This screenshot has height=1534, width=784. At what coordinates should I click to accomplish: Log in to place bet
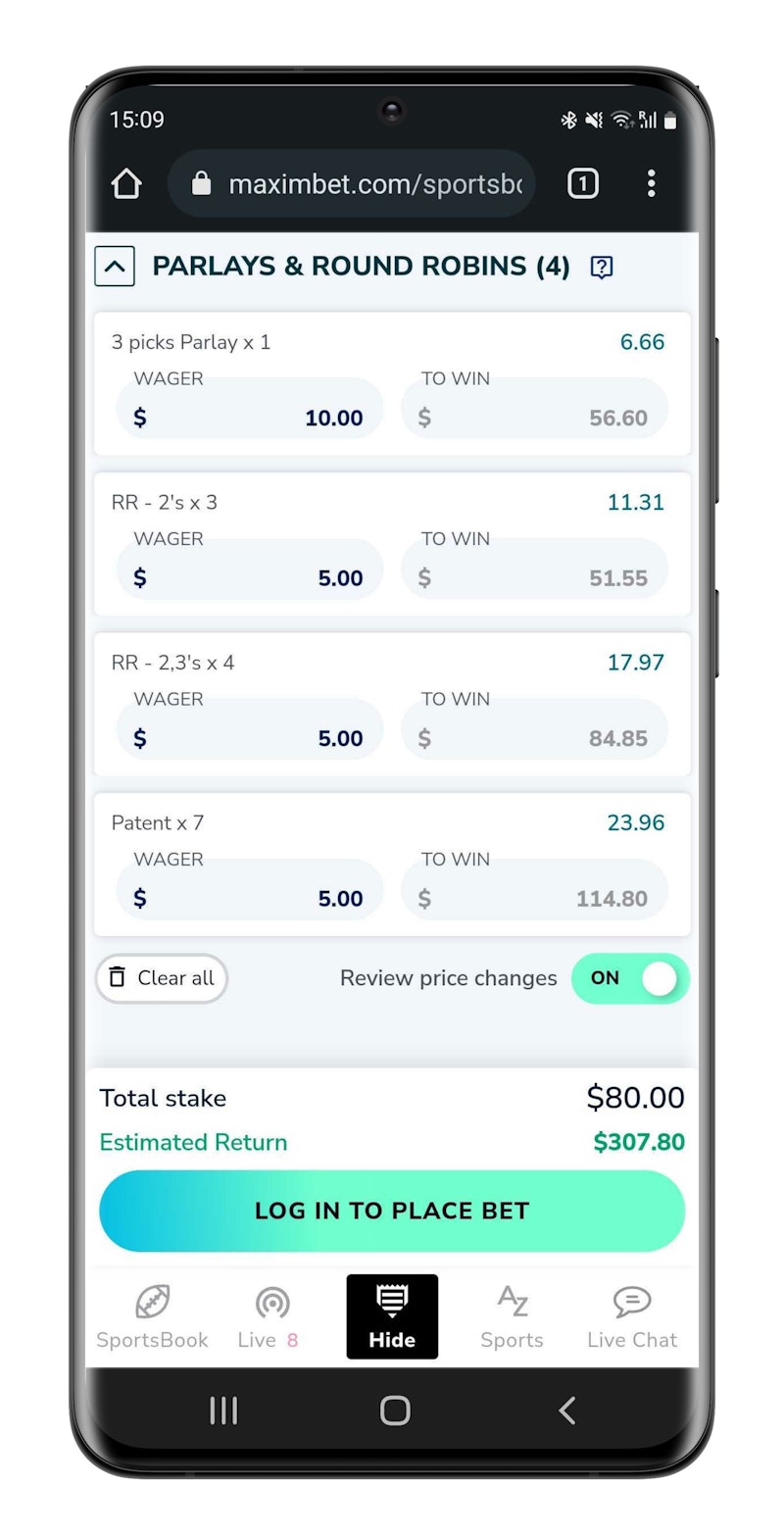coord(392,1211)
